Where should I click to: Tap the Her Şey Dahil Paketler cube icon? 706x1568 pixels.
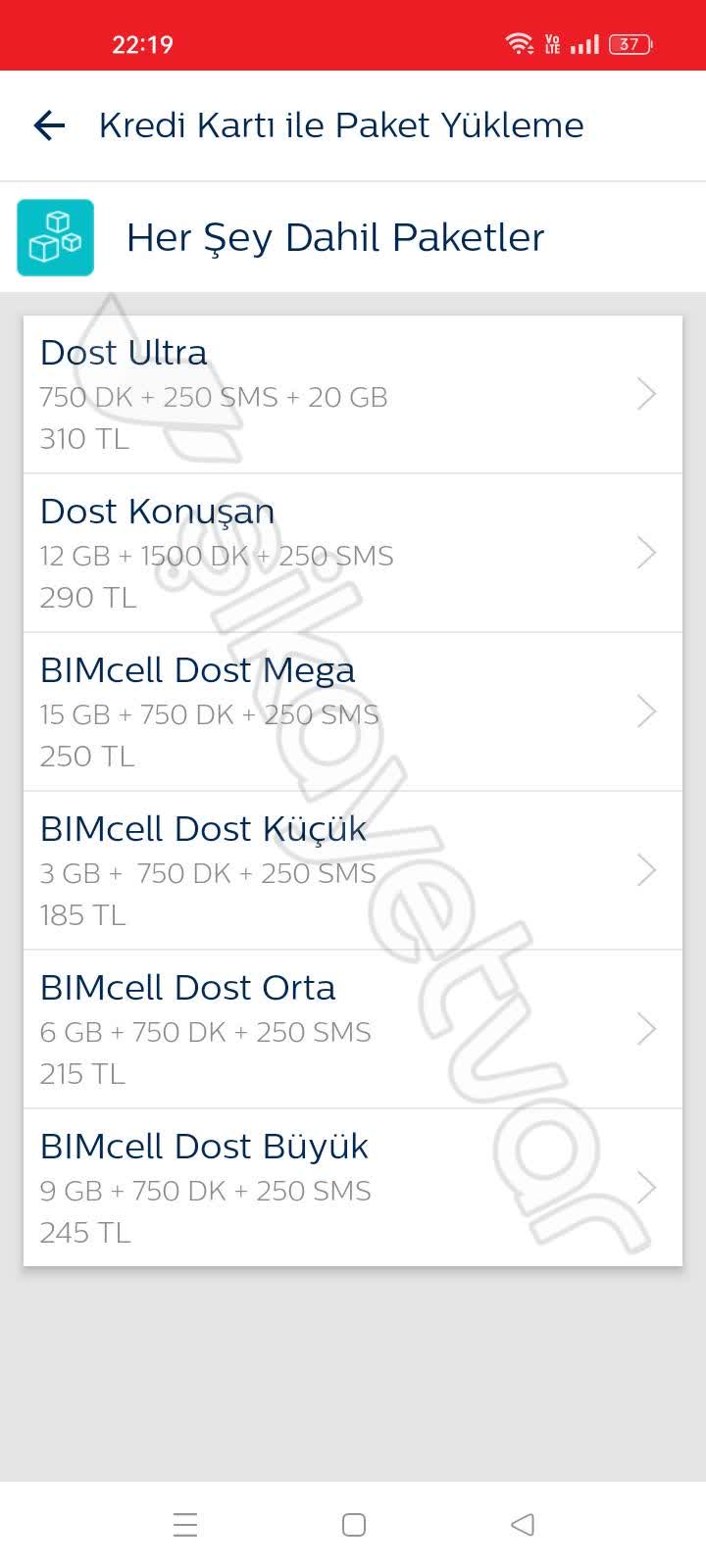coord(55,237)
